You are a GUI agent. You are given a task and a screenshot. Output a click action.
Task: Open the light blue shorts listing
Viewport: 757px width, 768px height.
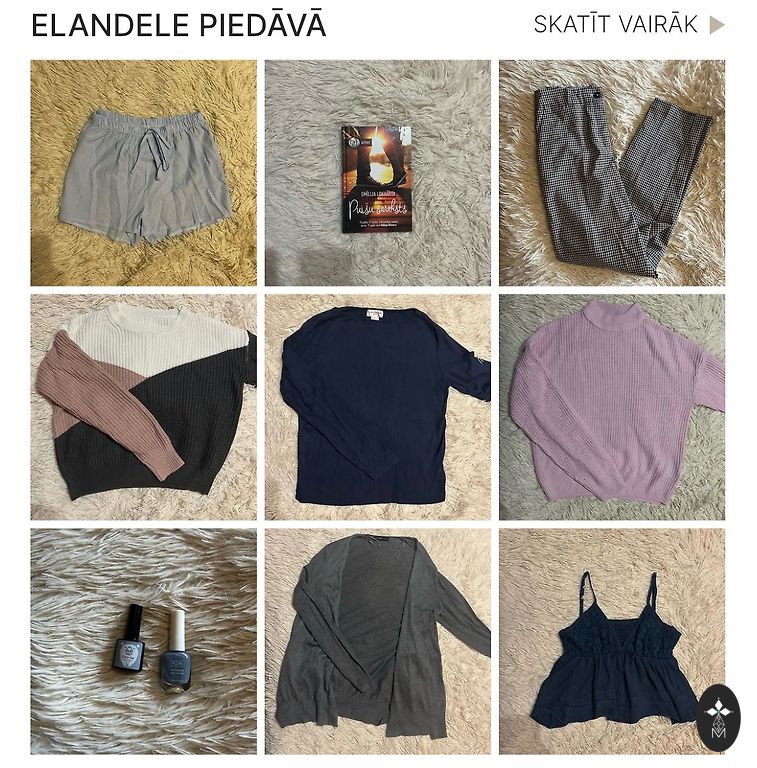coord(143,173)
